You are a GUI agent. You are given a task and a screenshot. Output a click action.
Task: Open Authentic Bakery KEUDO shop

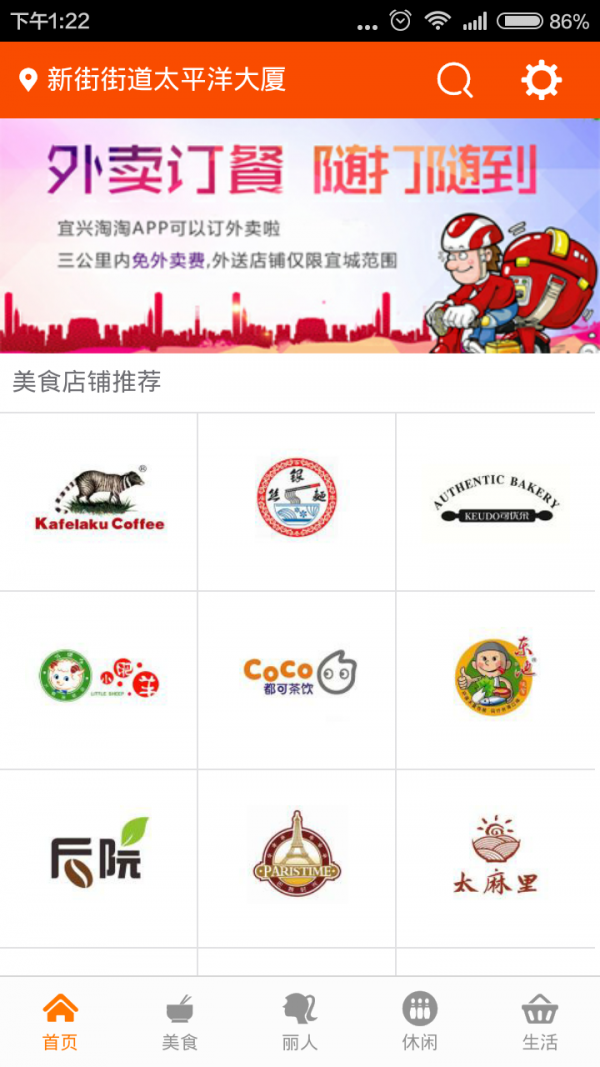(x=496, y=501)
